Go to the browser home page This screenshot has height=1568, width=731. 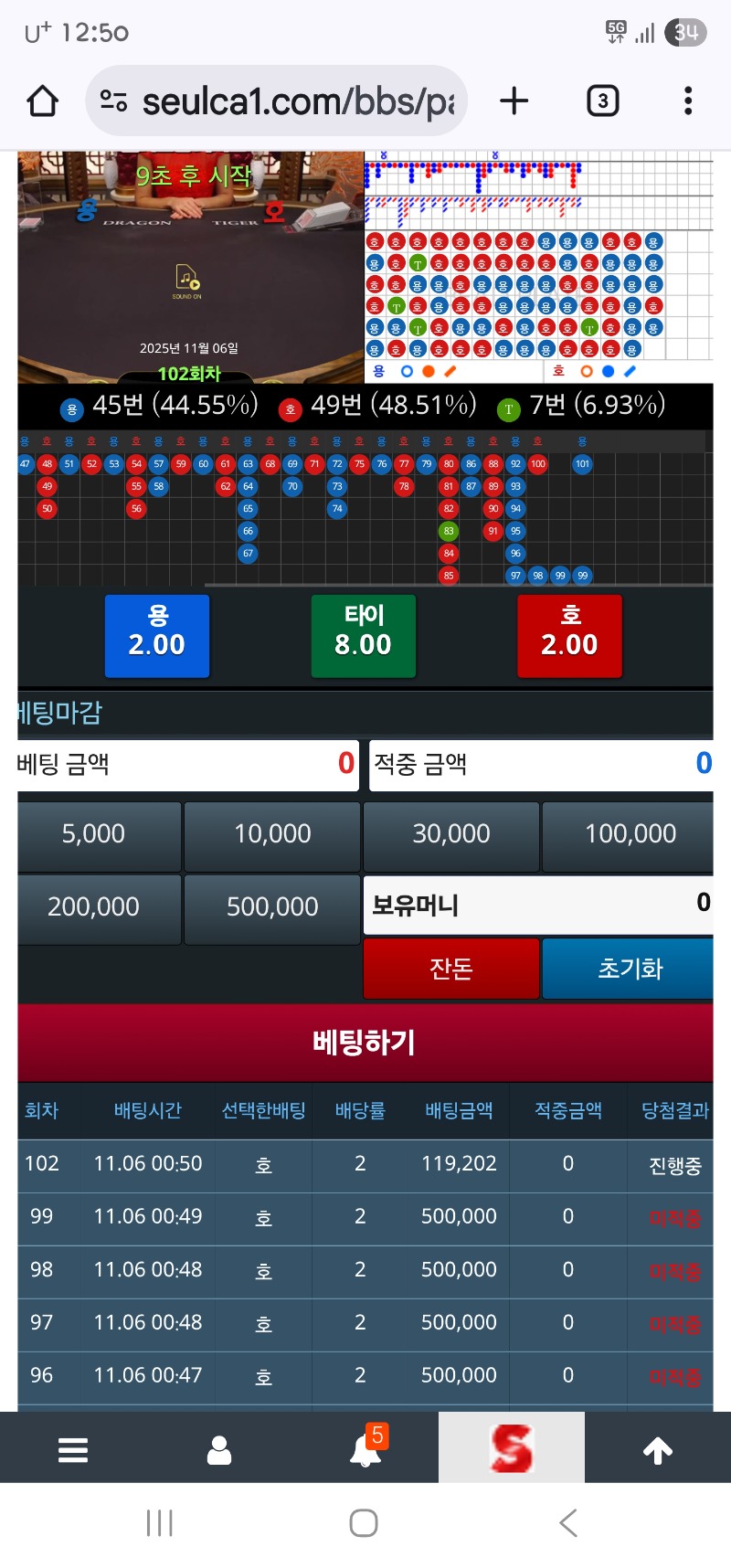click(43, 101)
